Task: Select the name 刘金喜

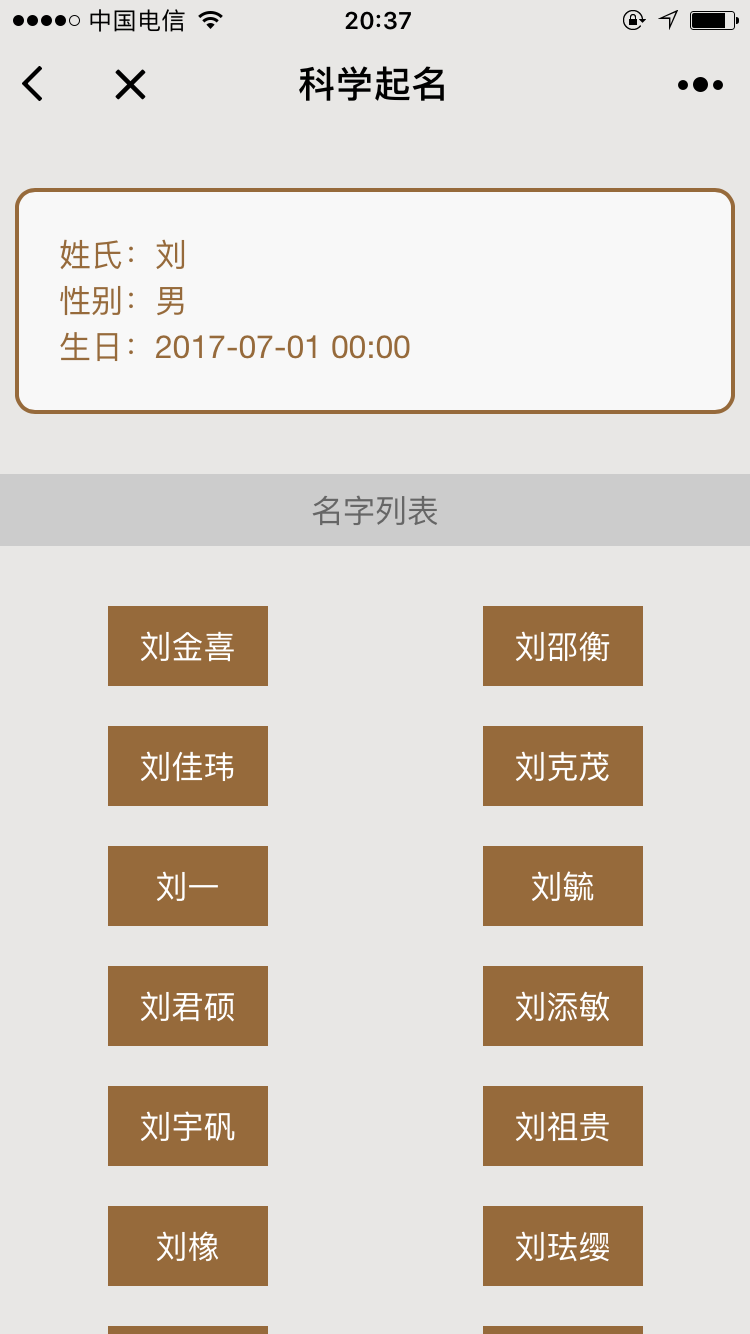Action: (188, 646)
